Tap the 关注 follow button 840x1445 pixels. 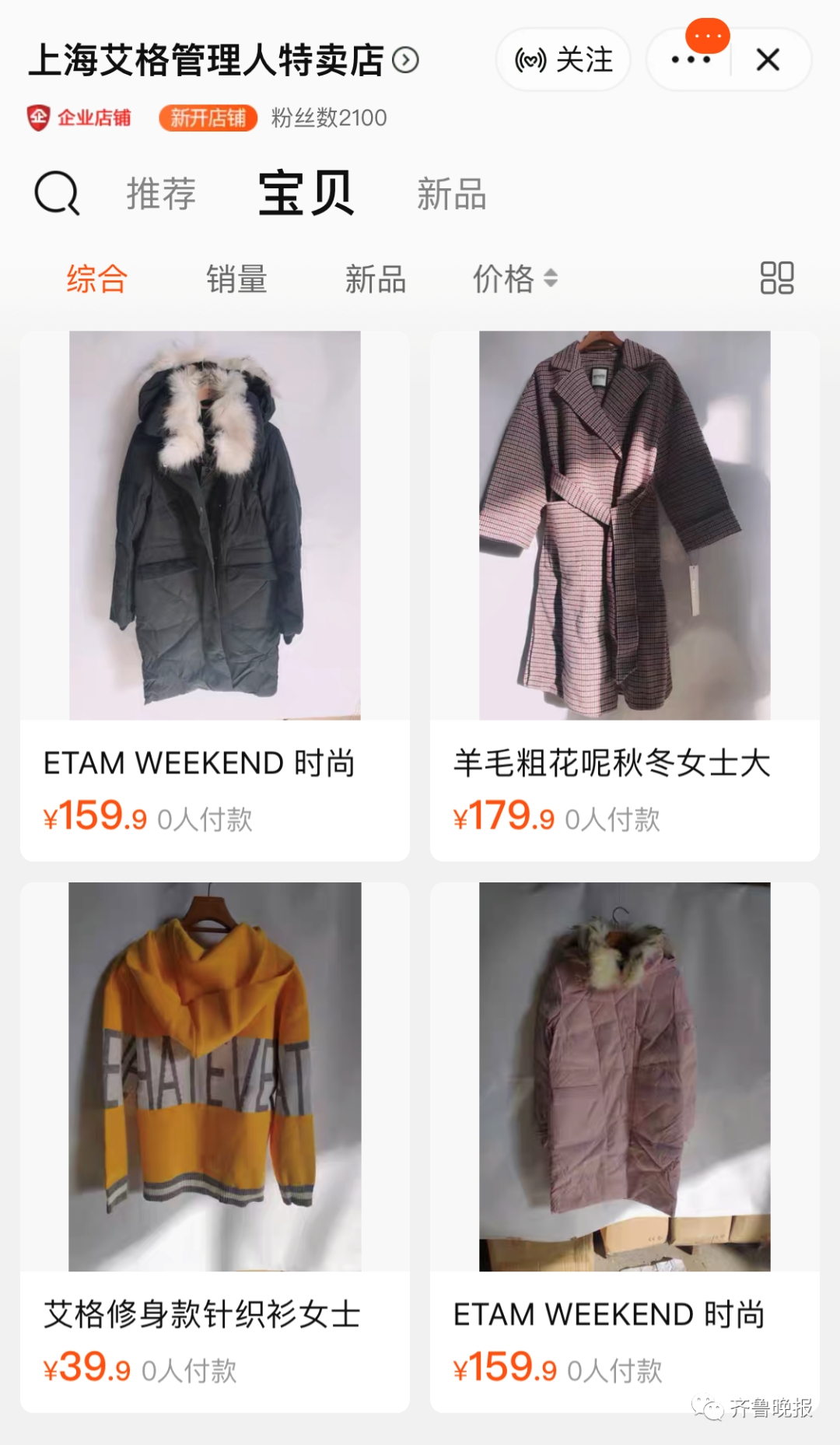pos(563,60)
